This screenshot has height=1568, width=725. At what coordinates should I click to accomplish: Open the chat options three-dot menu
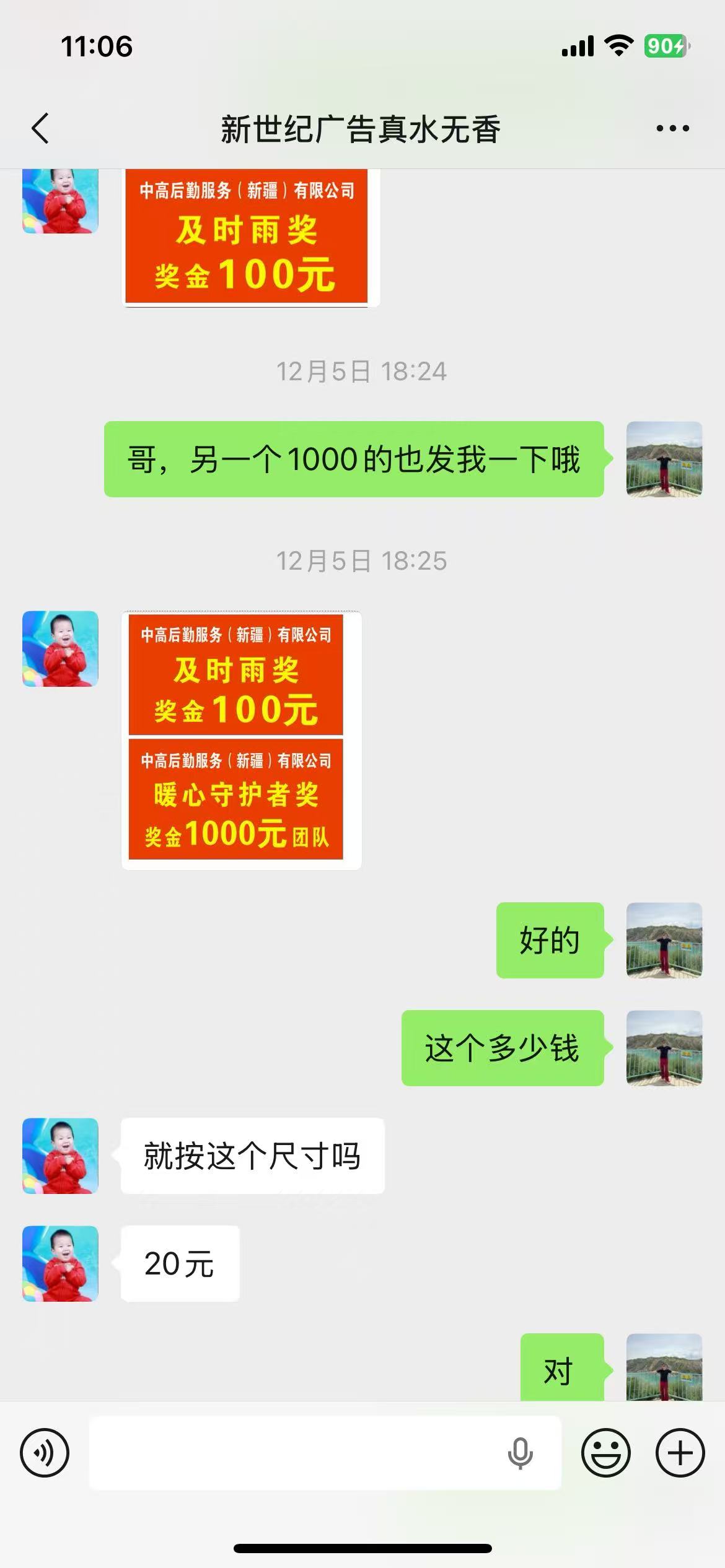click(672, 129)
